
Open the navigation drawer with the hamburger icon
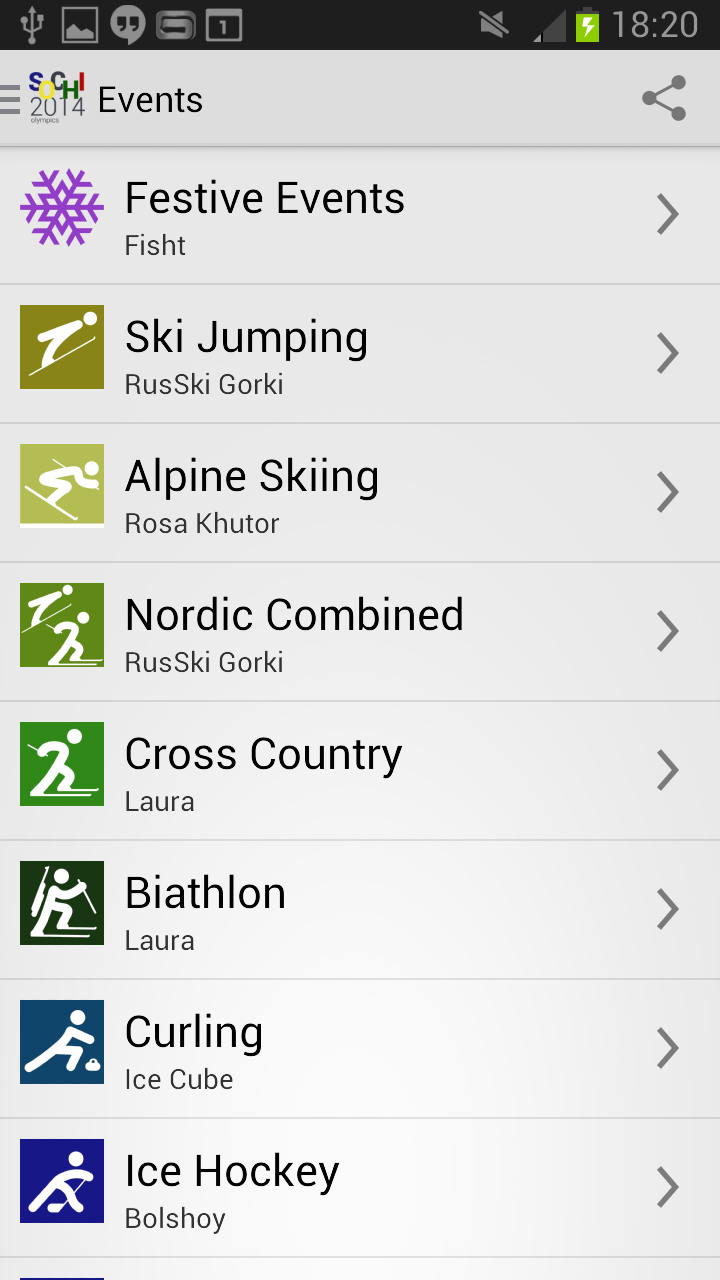coord(13,97)
